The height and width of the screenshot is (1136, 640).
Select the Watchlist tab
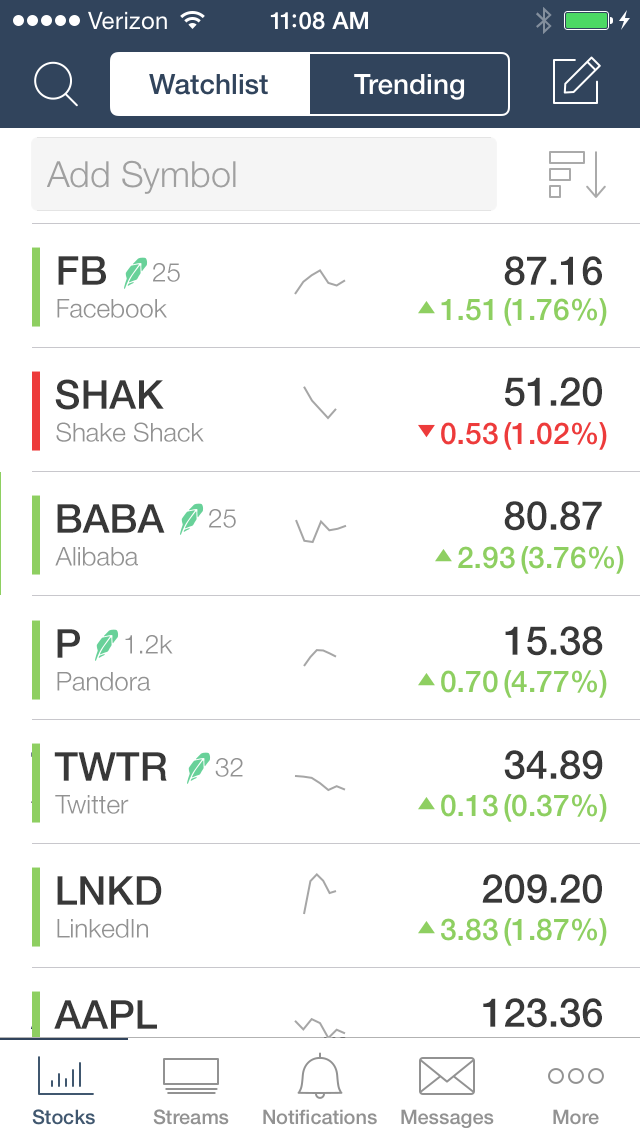210,85
